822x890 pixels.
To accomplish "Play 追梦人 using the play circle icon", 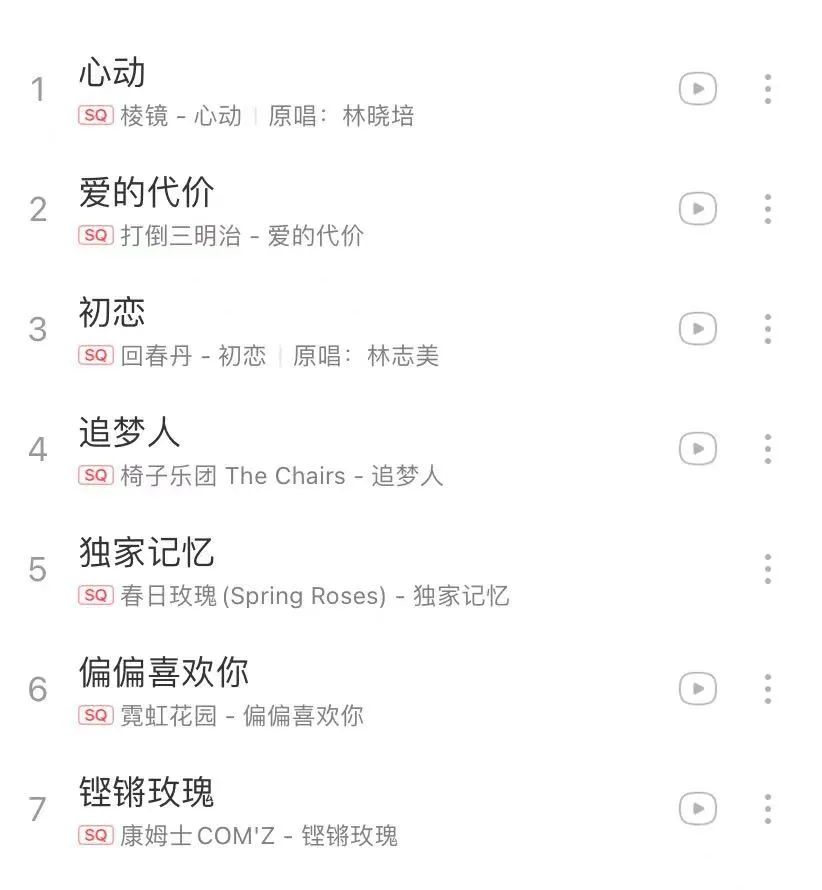I will [697, 448].
